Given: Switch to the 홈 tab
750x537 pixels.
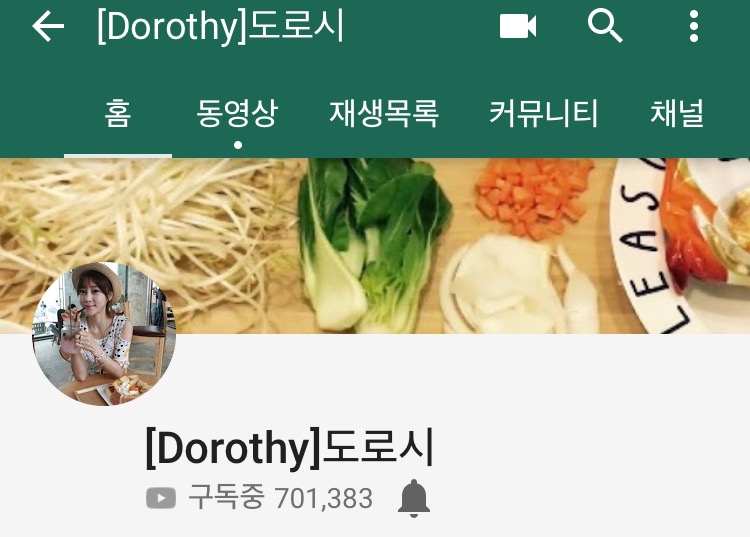Looking at the screenshot, I should 117,113.
